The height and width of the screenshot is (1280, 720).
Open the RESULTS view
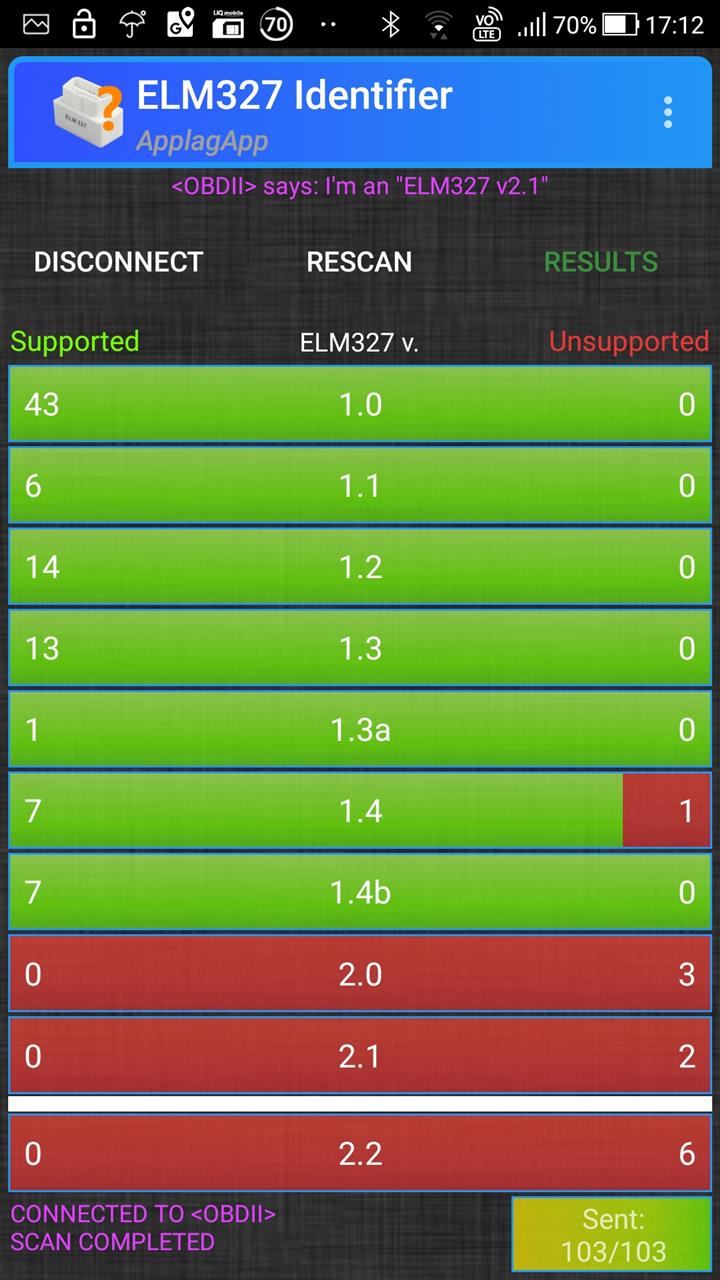[x=600, y=262]
